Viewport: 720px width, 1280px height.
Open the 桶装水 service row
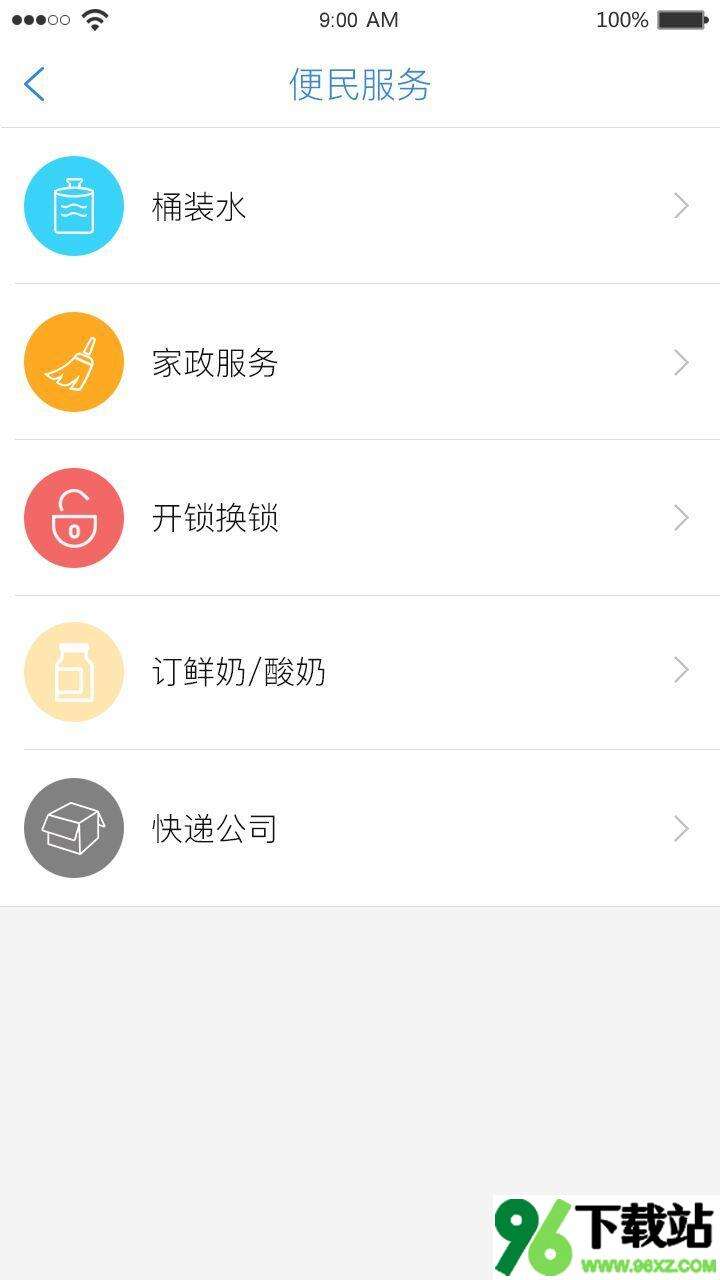click(x=360, y=206)
